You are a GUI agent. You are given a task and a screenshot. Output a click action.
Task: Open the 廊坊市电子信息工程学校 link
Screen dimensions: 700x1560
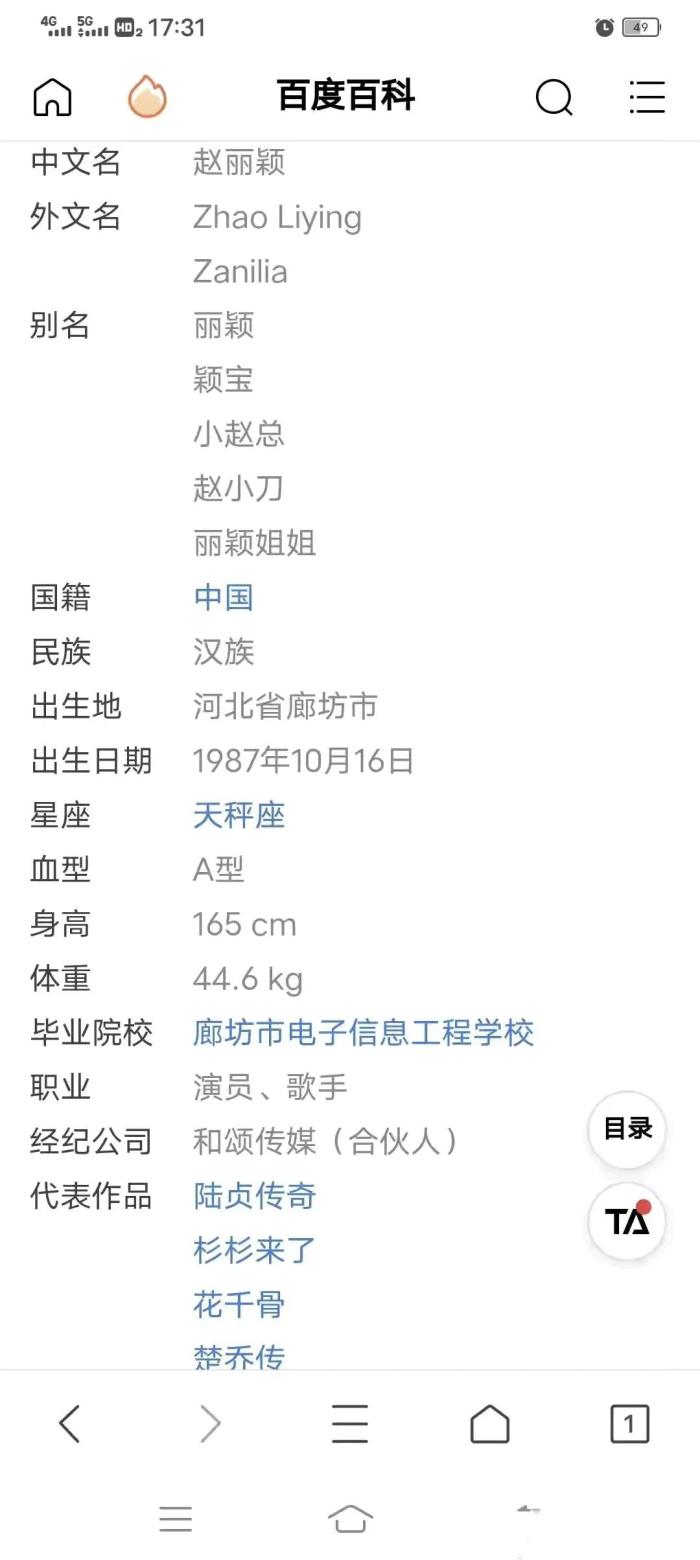click(363, 1033)
